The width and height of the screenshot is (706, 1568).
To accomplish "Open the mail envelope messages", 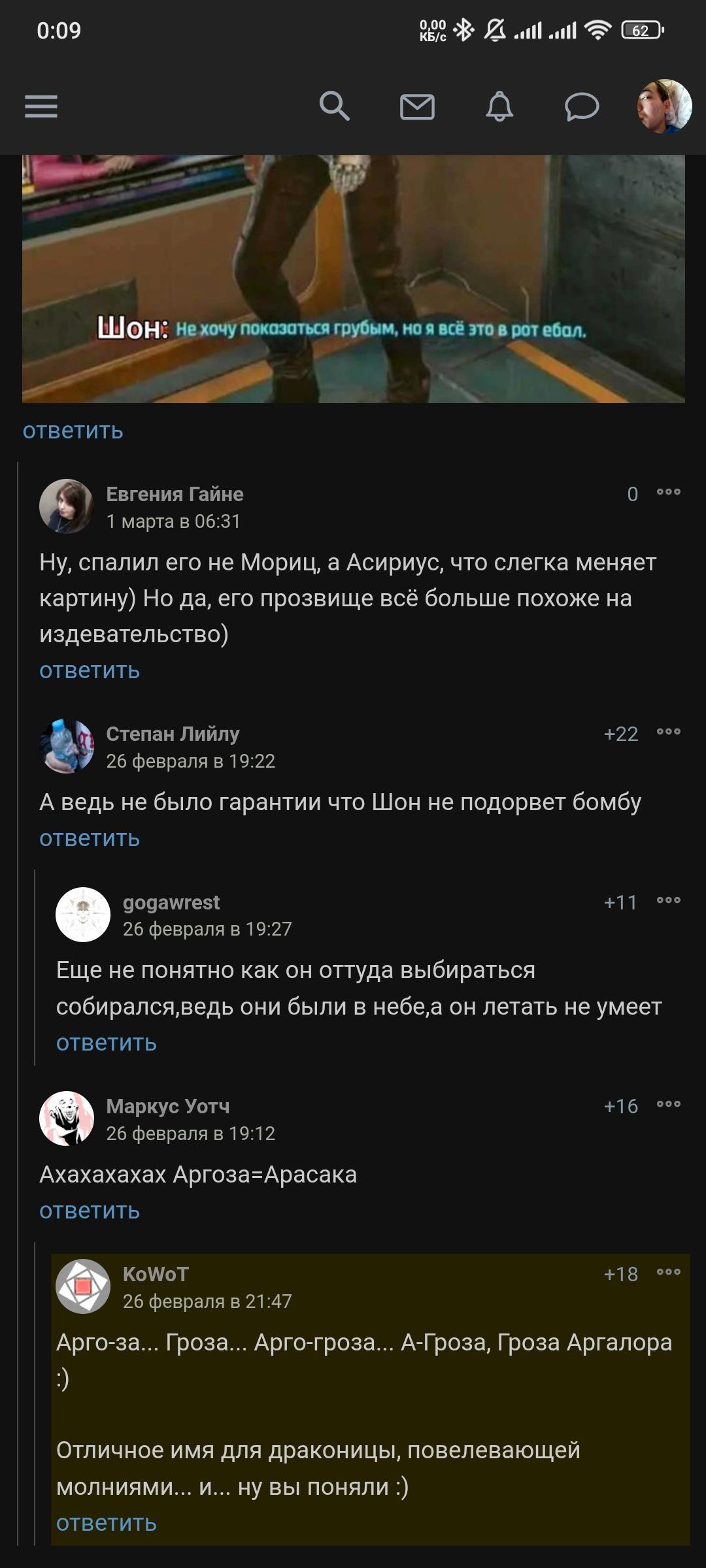I will (x=417, y=106).
